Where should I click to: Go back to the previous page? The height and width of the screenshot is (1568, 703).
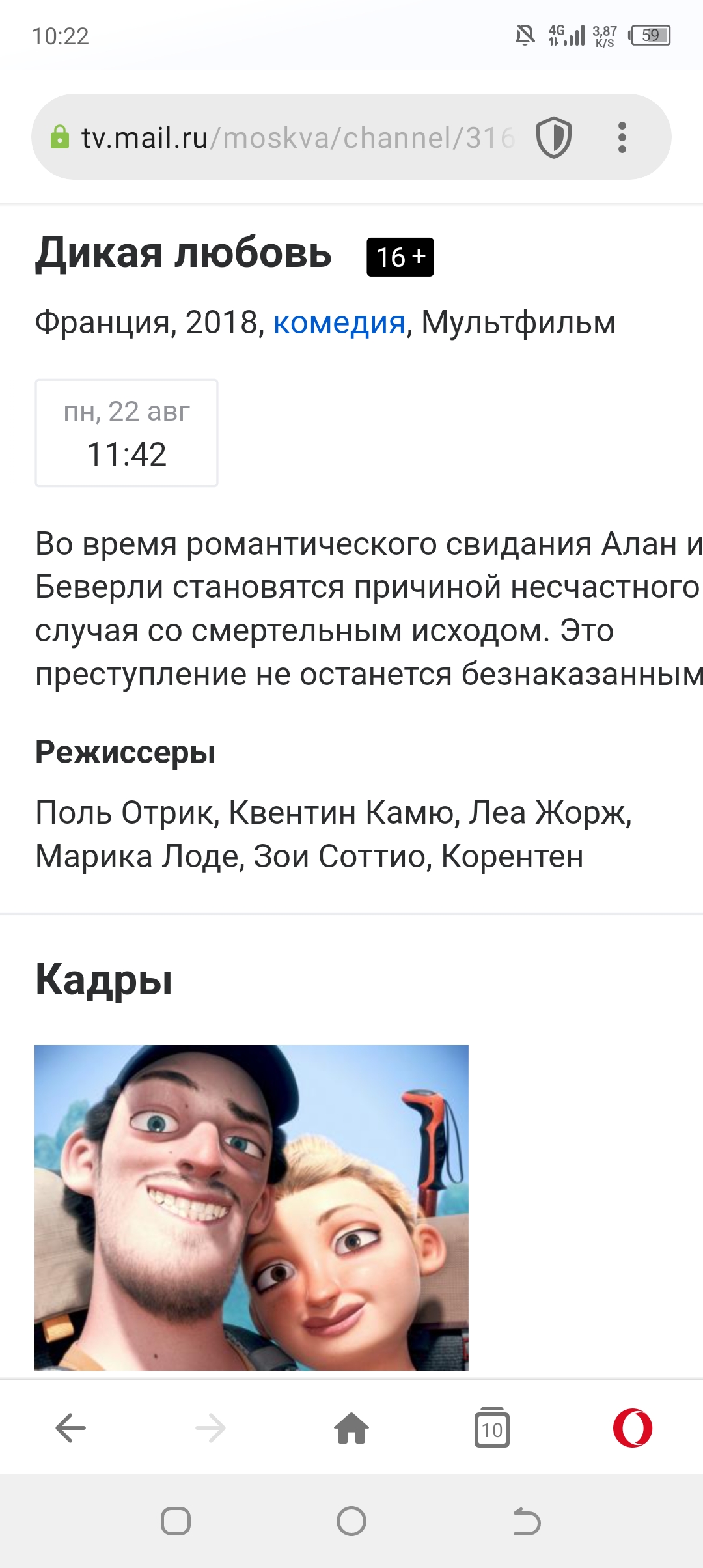coord(70,1429)
